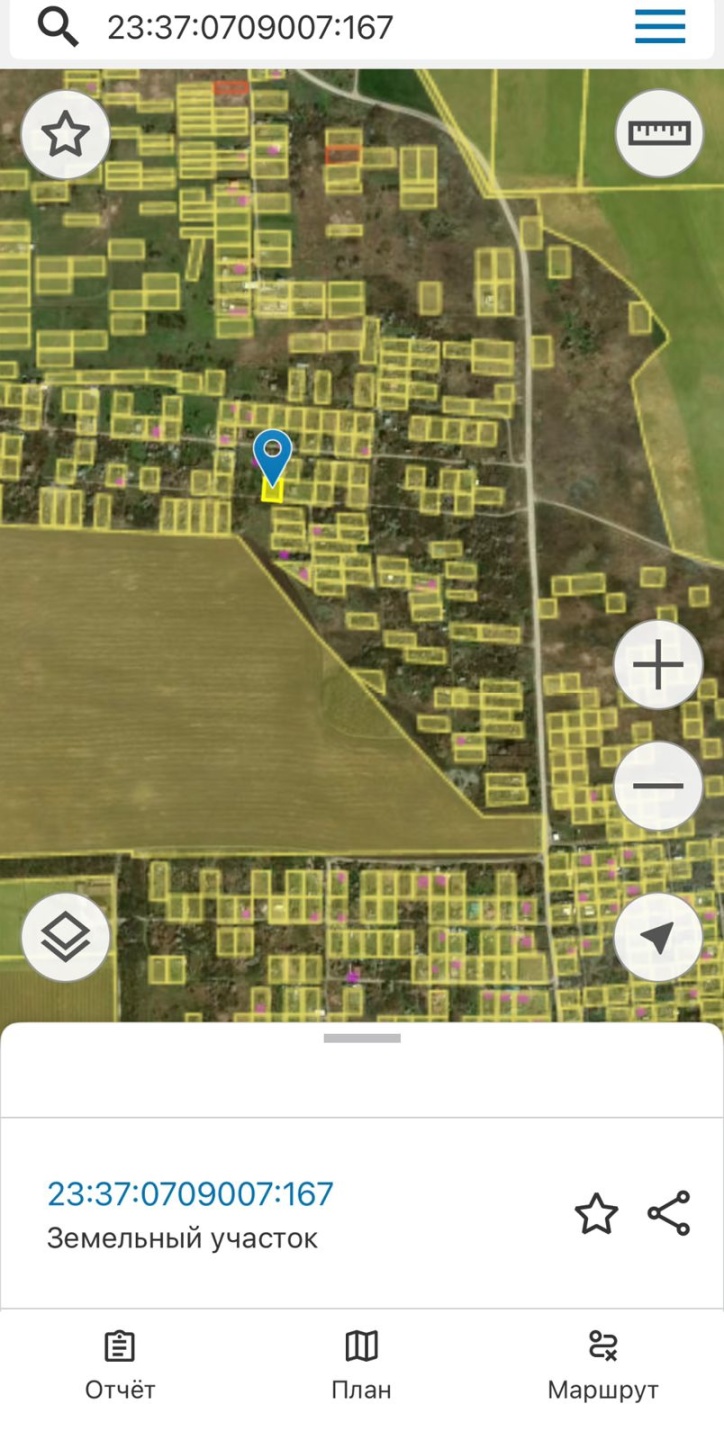Add this parcel to favorites

point(596,1214)
